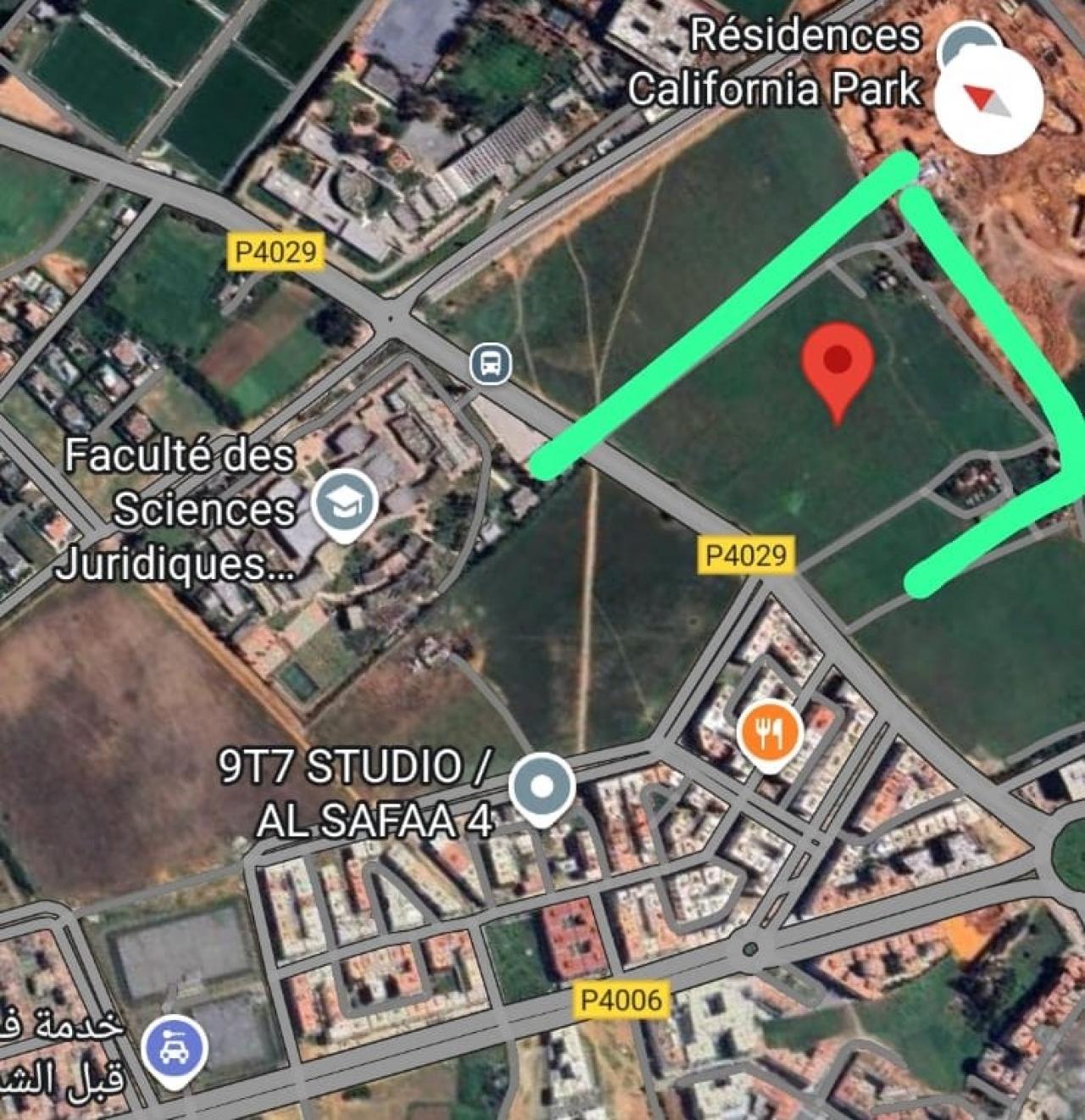The height and width of the screenshot is (1120, 1085).
Task: Select the 9T7 STUDIO / AL SAFAA 4 pin
Action: [542, 788]
